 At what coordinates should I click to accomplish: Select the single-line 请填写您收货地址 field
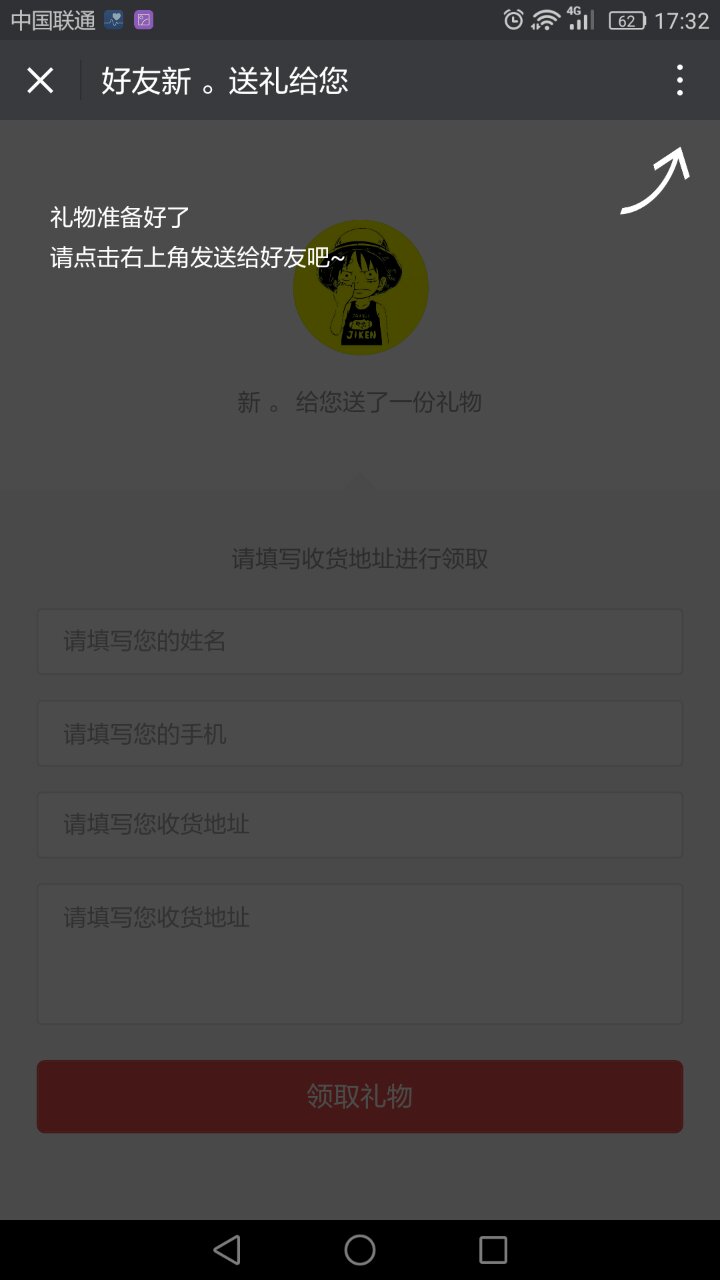click(360, 825)
